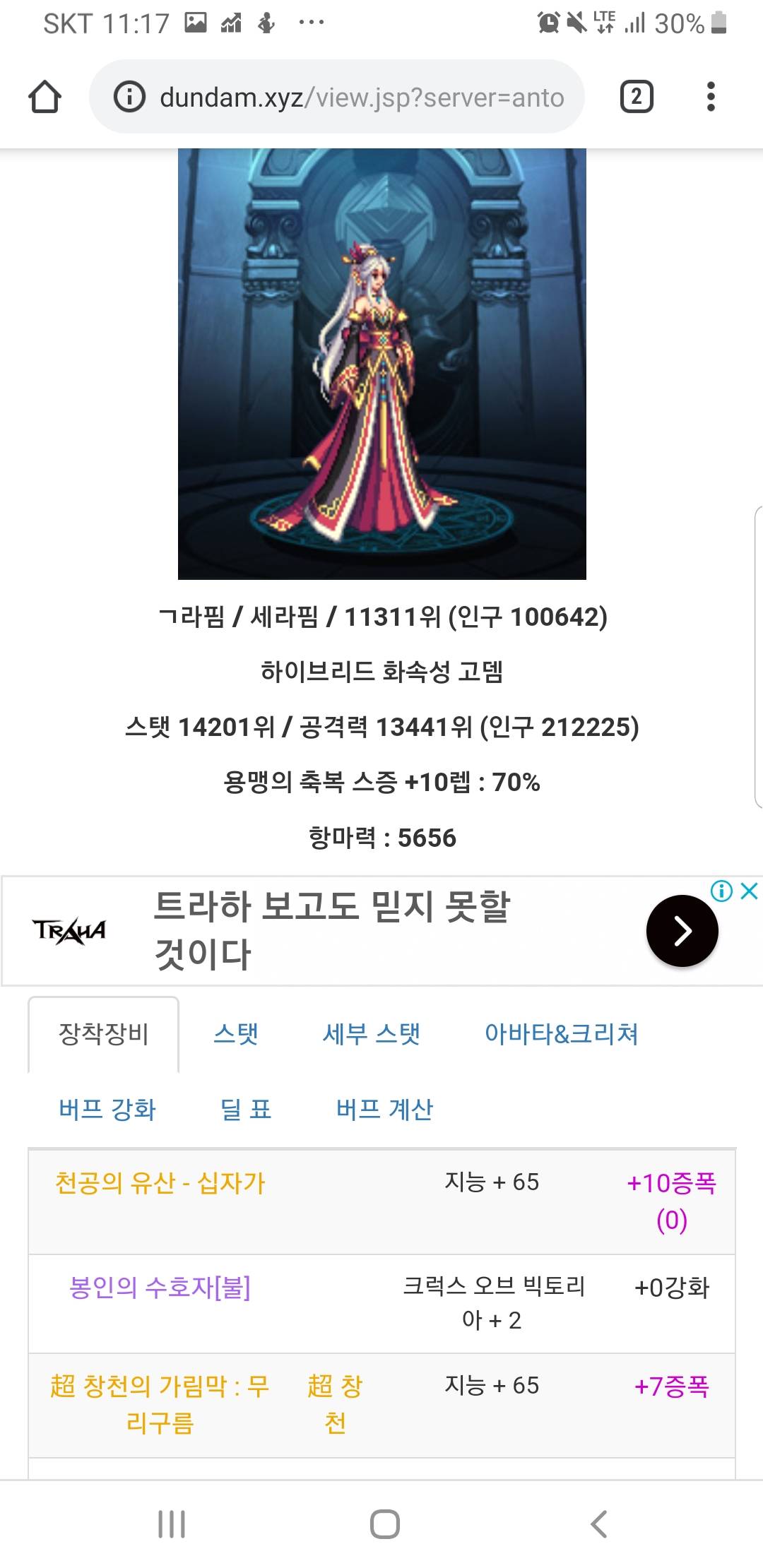Select the 장착장비 tab

(103, 1035)
